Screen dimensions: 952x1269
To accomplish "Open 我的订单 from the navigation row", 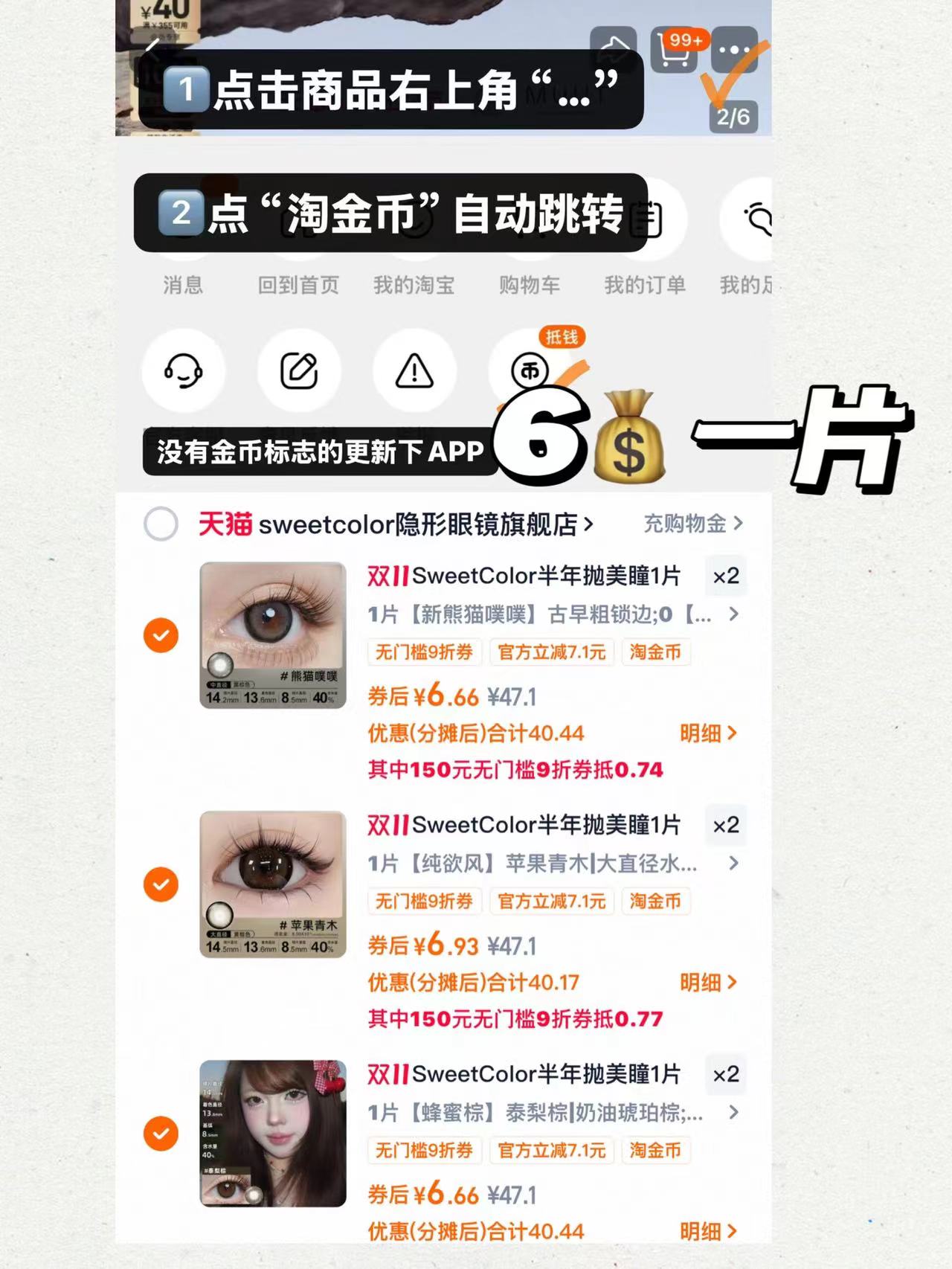I will pos(644,284).
